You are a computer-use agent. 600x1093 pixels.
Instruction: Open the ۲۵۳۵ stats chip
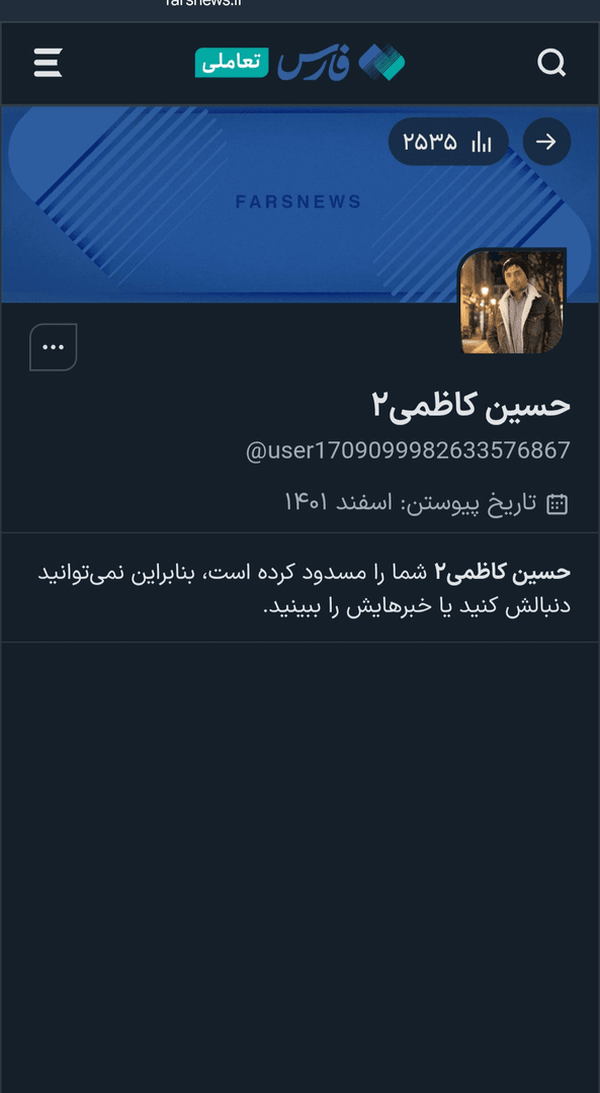(448, 142)
